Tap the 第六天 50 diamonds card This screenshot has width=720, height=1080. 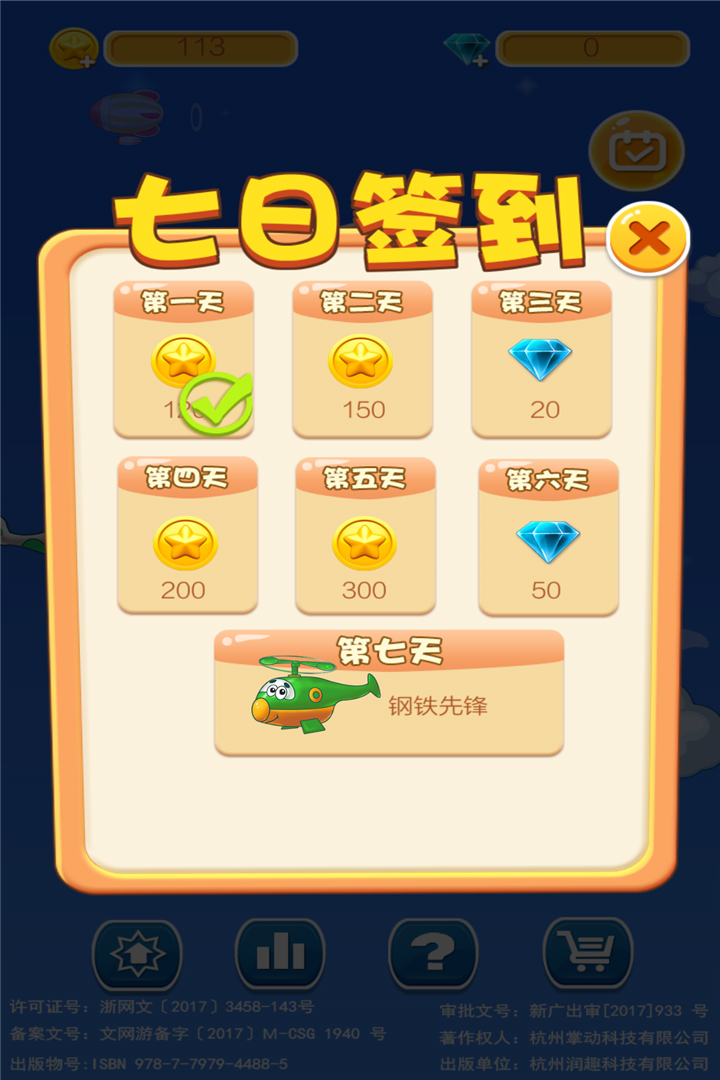(547, 539)
